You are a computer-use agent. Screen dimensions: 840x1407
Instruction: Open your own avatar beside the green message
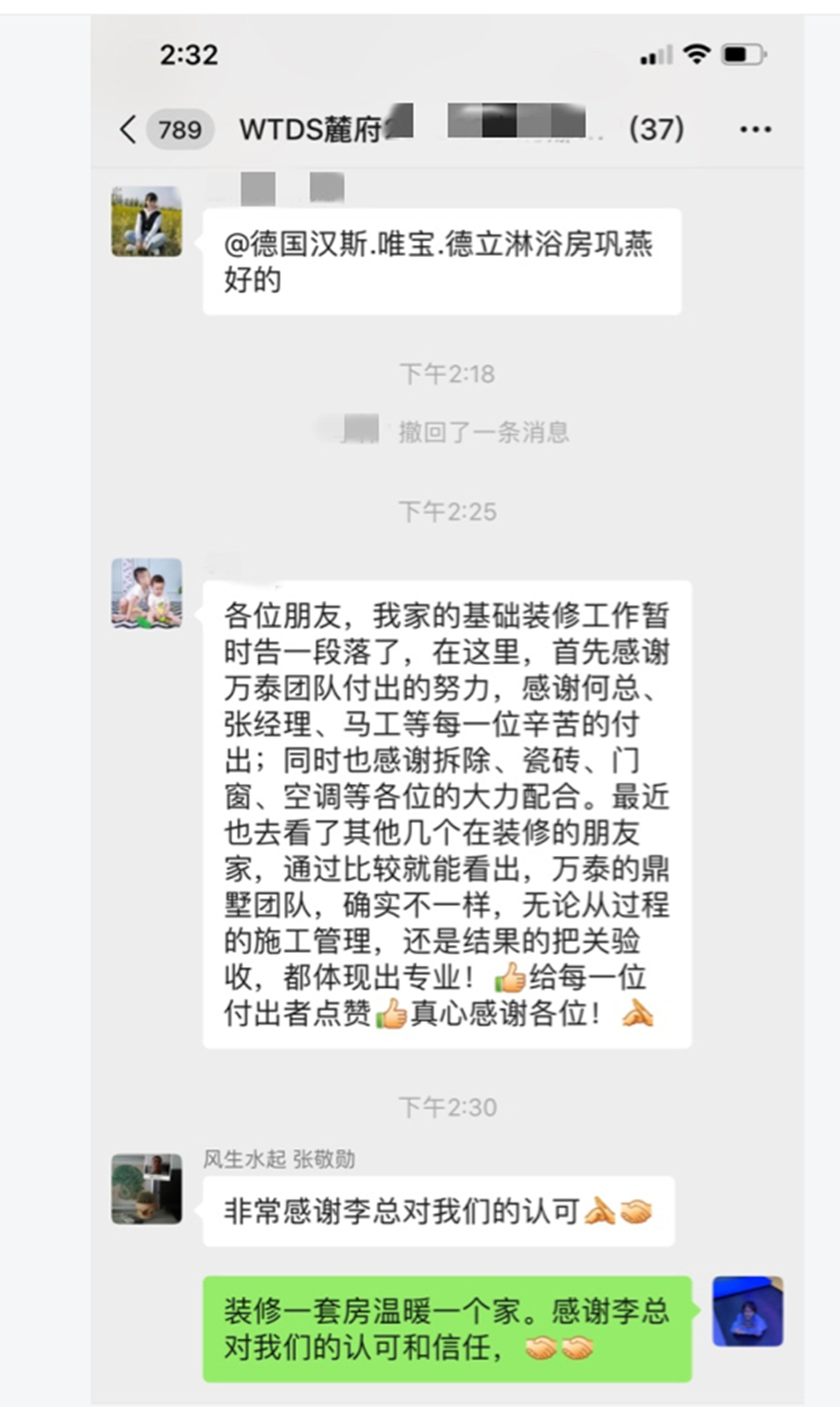click(747, 1311)
